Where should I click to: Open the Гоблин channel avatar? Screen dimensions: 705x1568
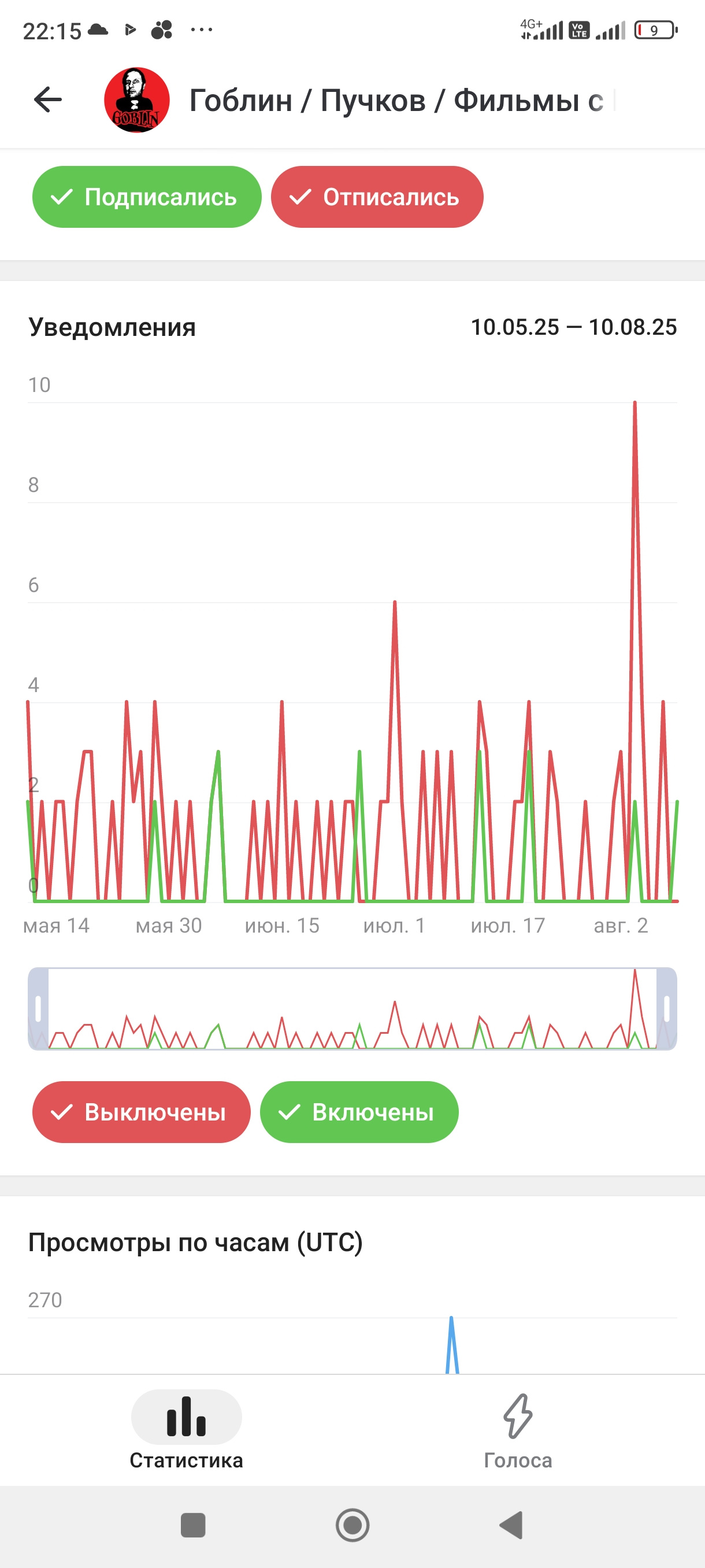point(137,100)
